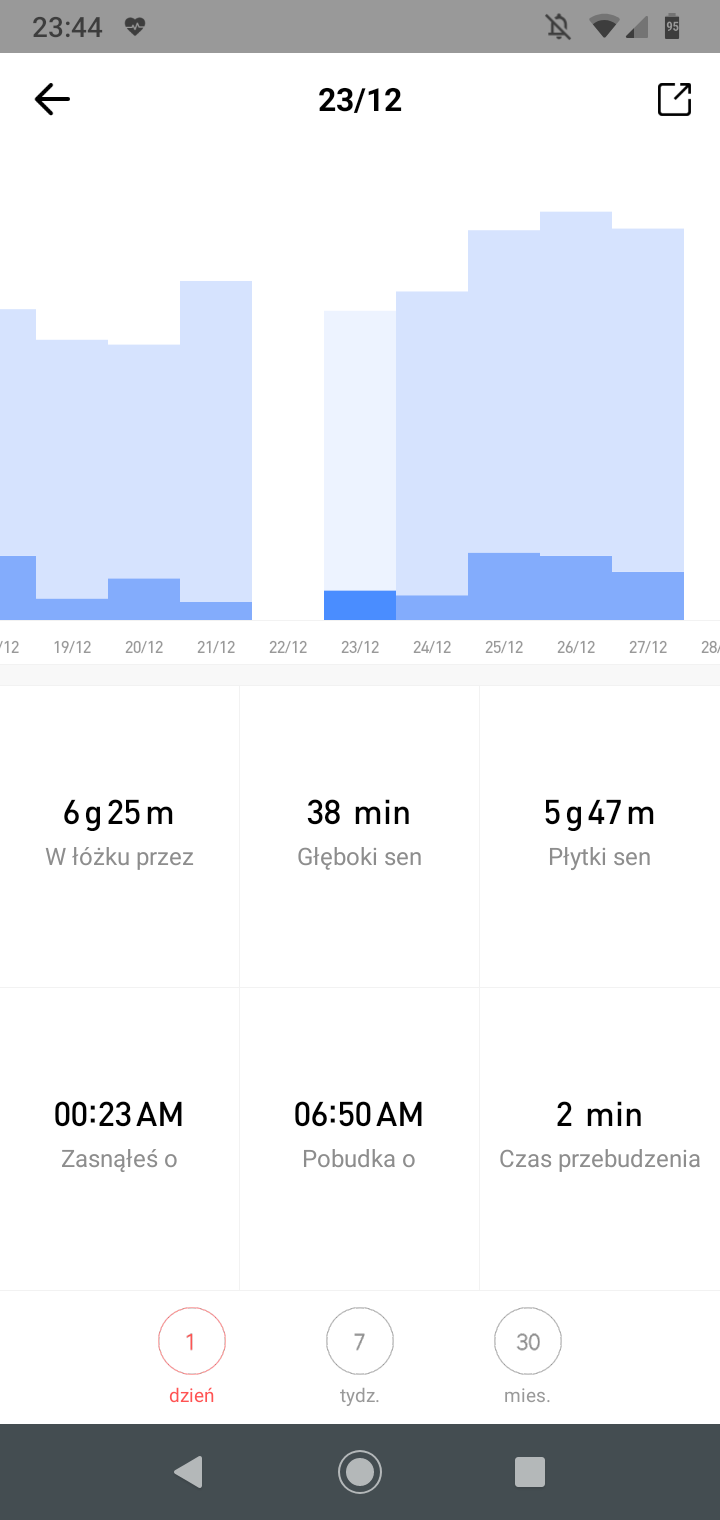Select the 19/12 sleep bar
Screen dimensions: 720x1520
[x=72, y=480]
